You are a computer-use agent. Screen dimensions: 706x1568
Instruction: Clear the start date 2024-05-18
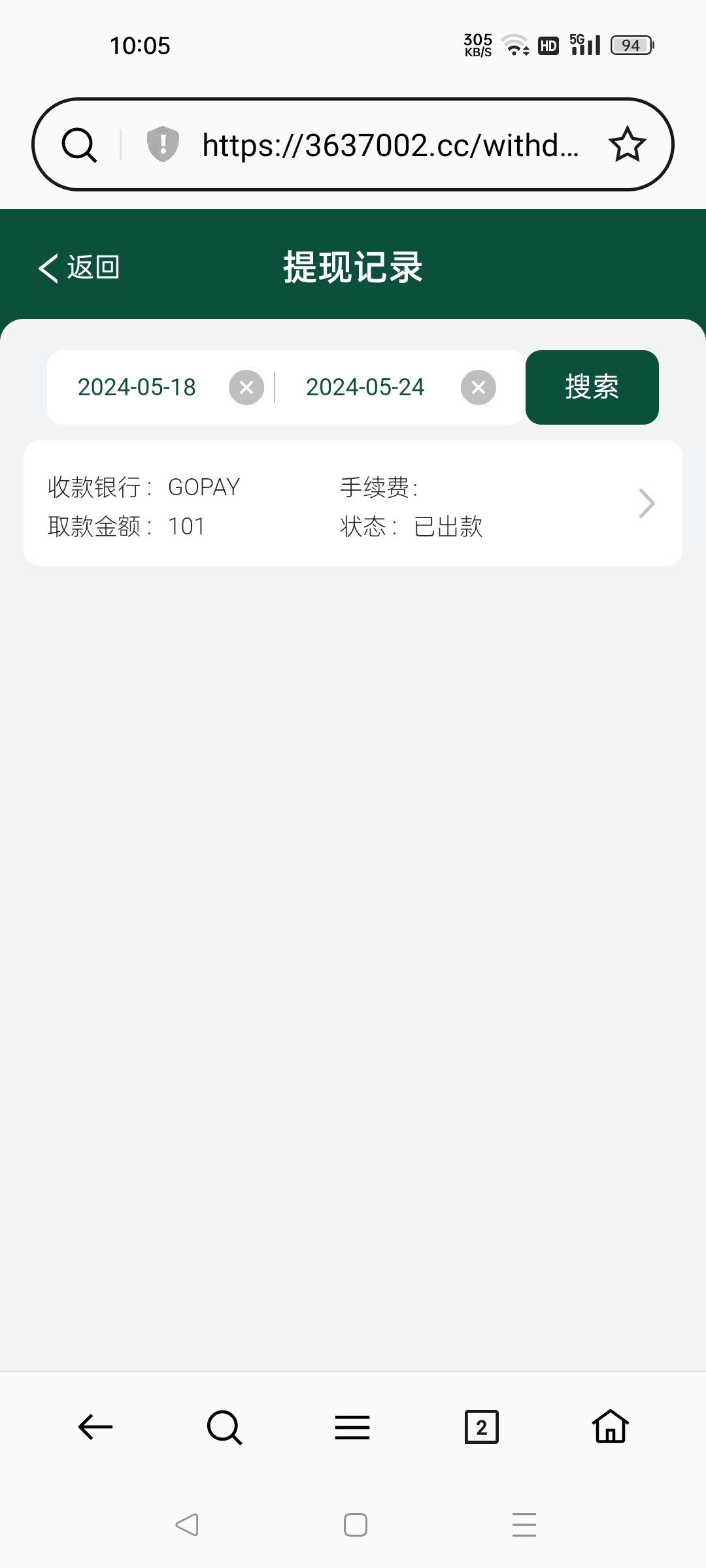click(x=246, y=387)
